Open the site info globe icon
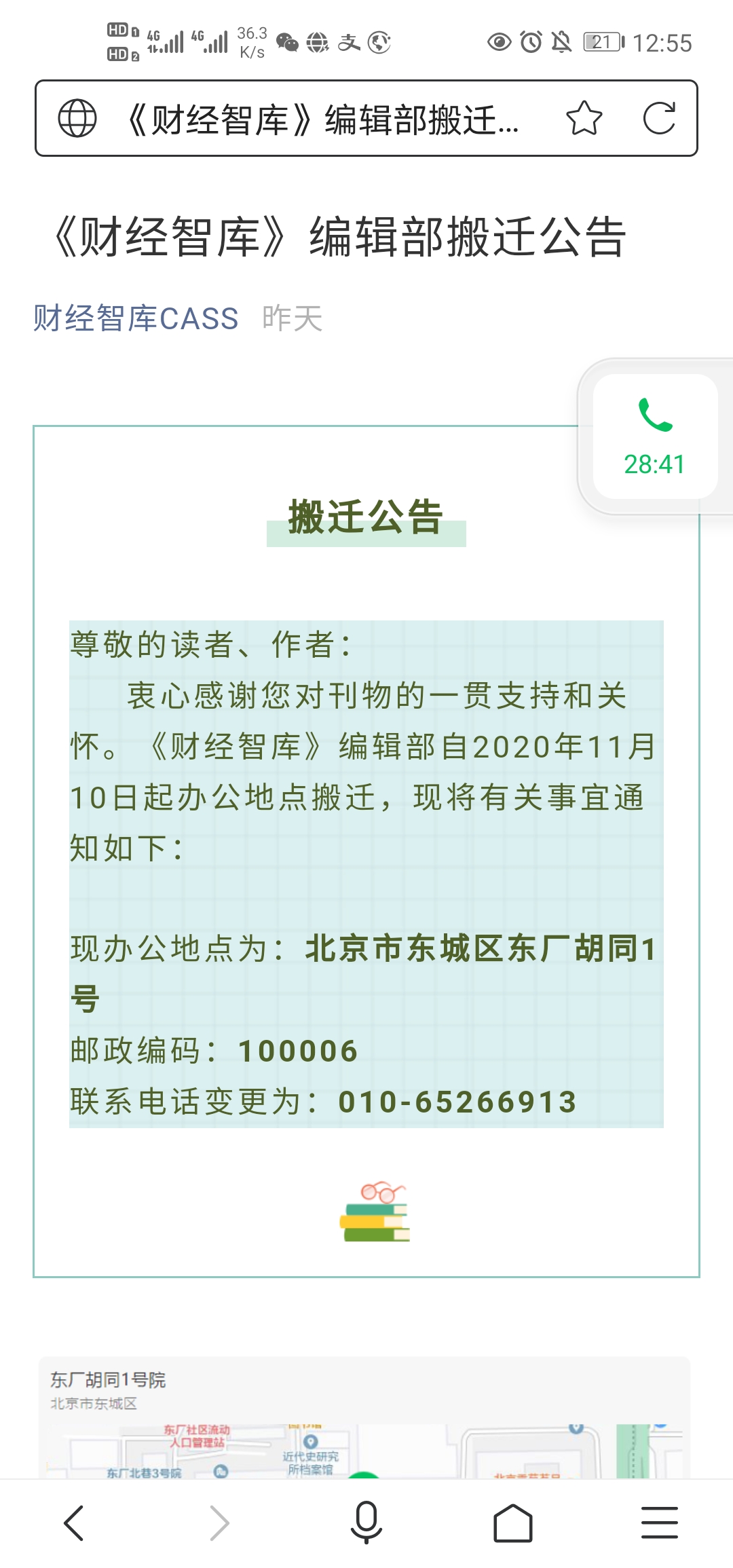This screenshot has height=1568, width=733. click(77, 119)
